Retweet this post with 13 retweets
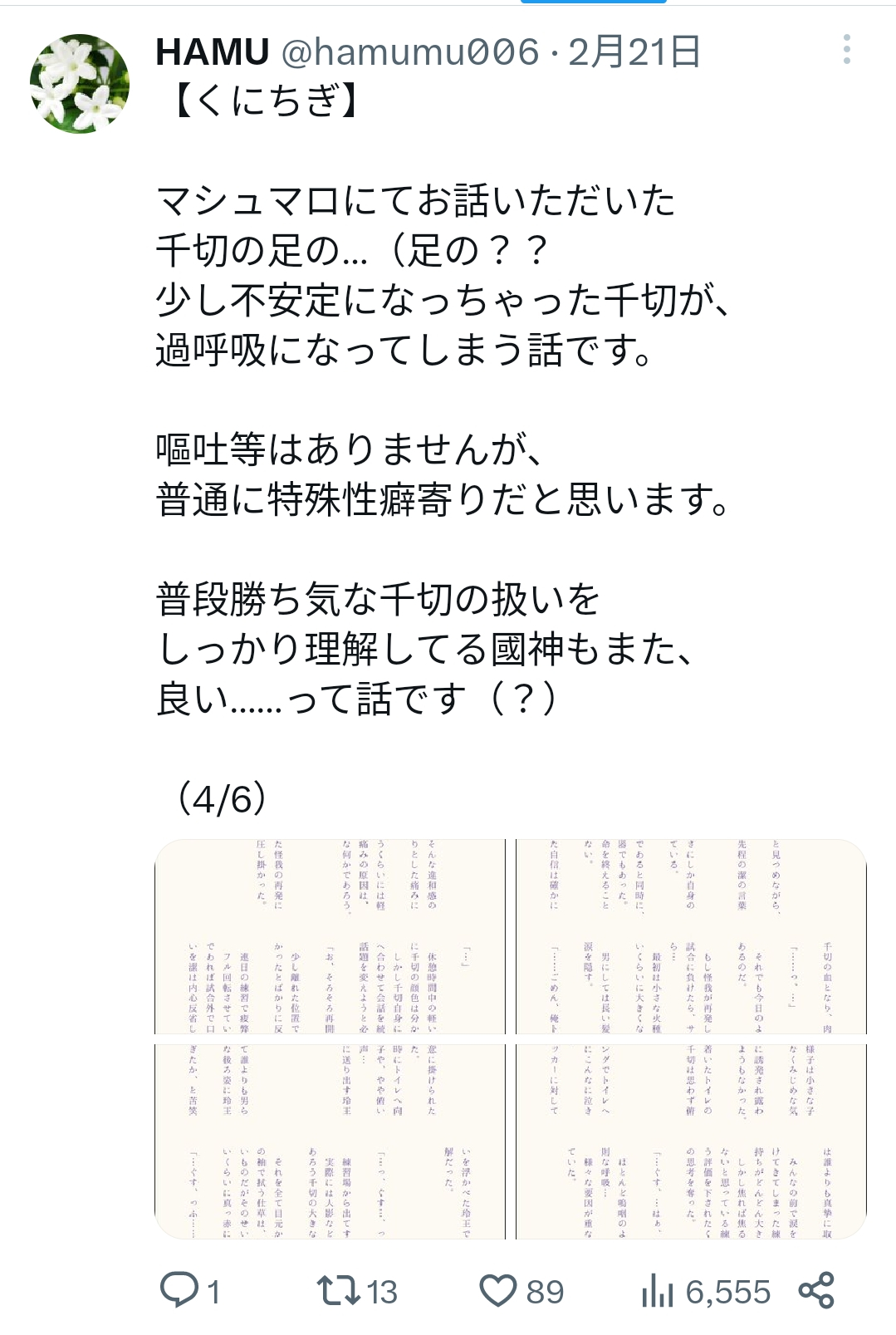Screen dimensions: 896x1335 [x=357, y=1291]
